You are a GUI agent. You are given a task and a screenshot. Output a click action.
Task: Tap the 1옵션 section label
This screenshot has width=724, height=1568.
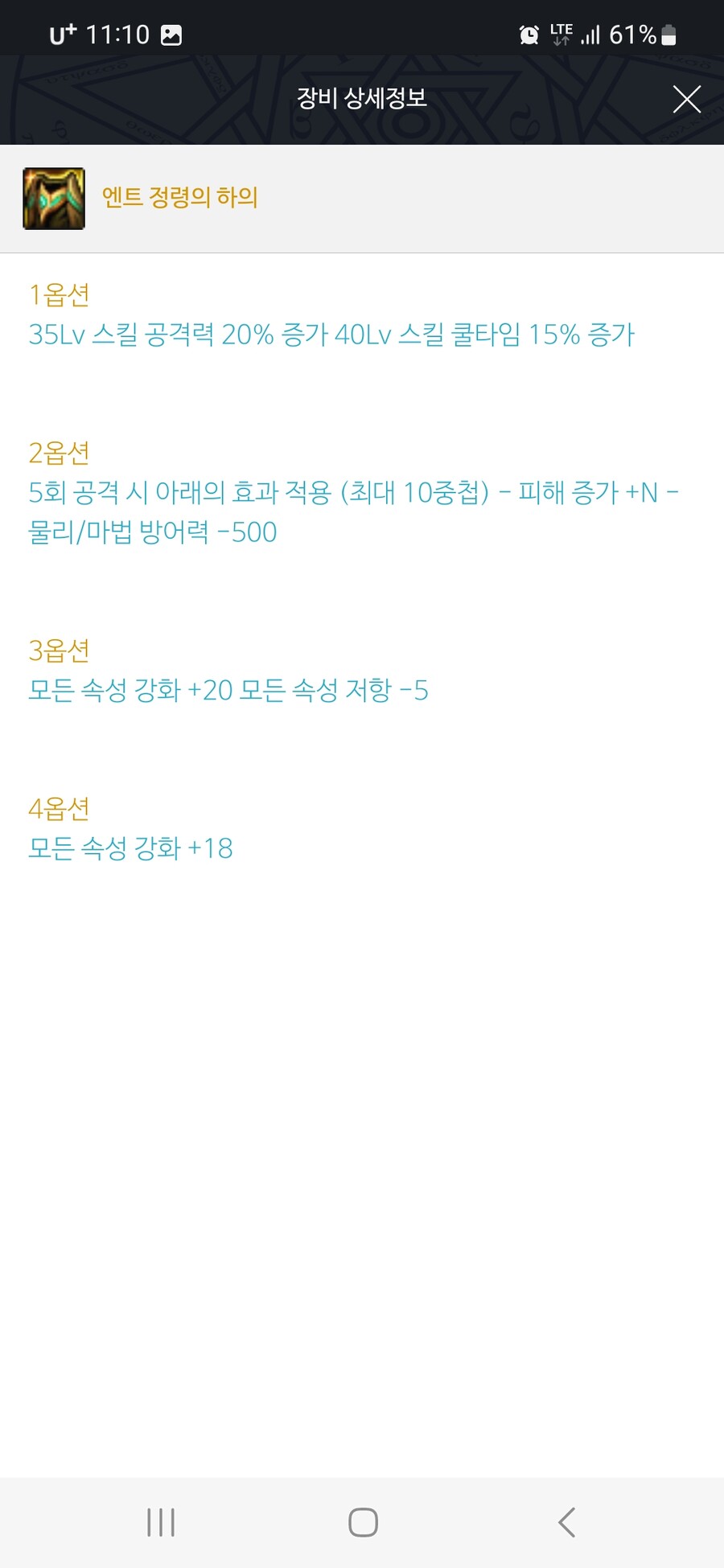60,295
